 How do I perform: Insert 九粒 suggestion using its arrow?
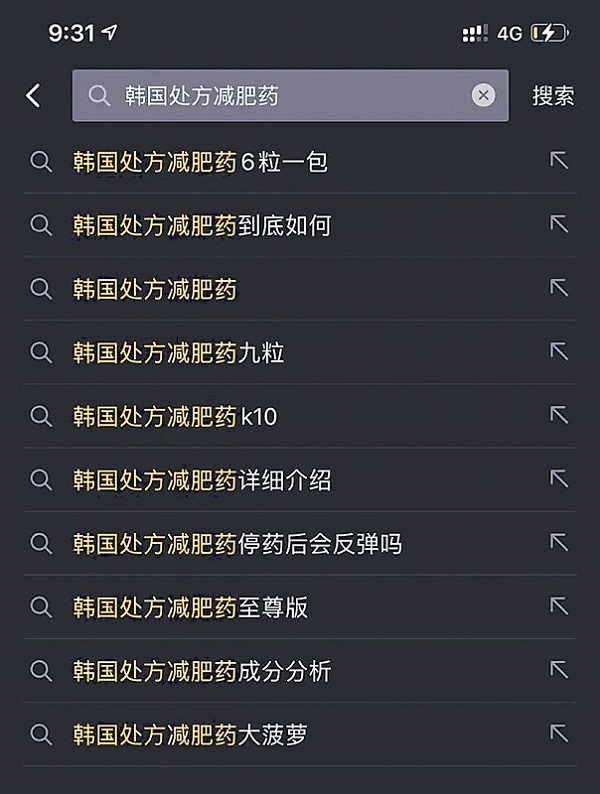click(559, 352)
